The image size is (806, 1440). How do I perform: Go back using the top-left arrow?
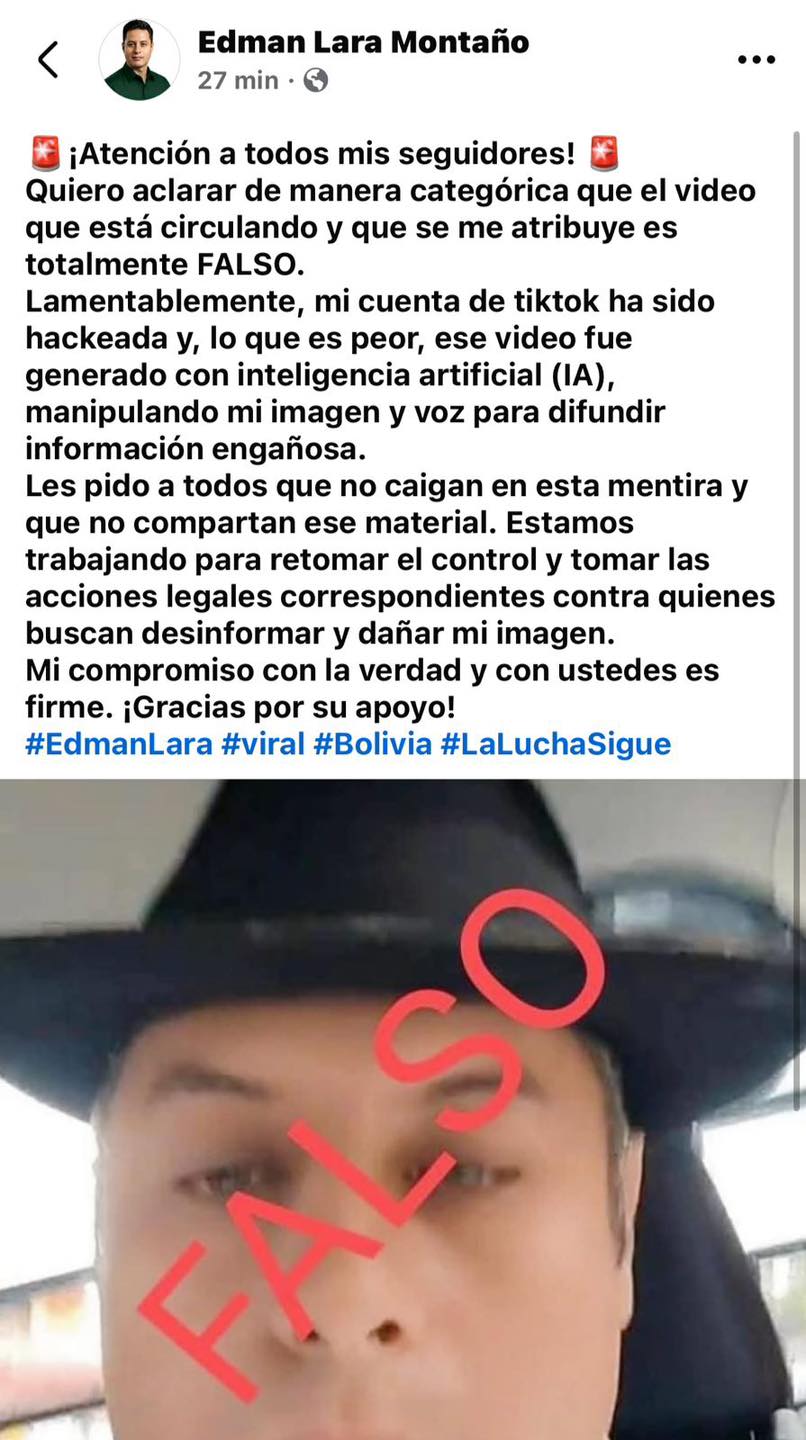pyautogui.click(x=48, y=60)
